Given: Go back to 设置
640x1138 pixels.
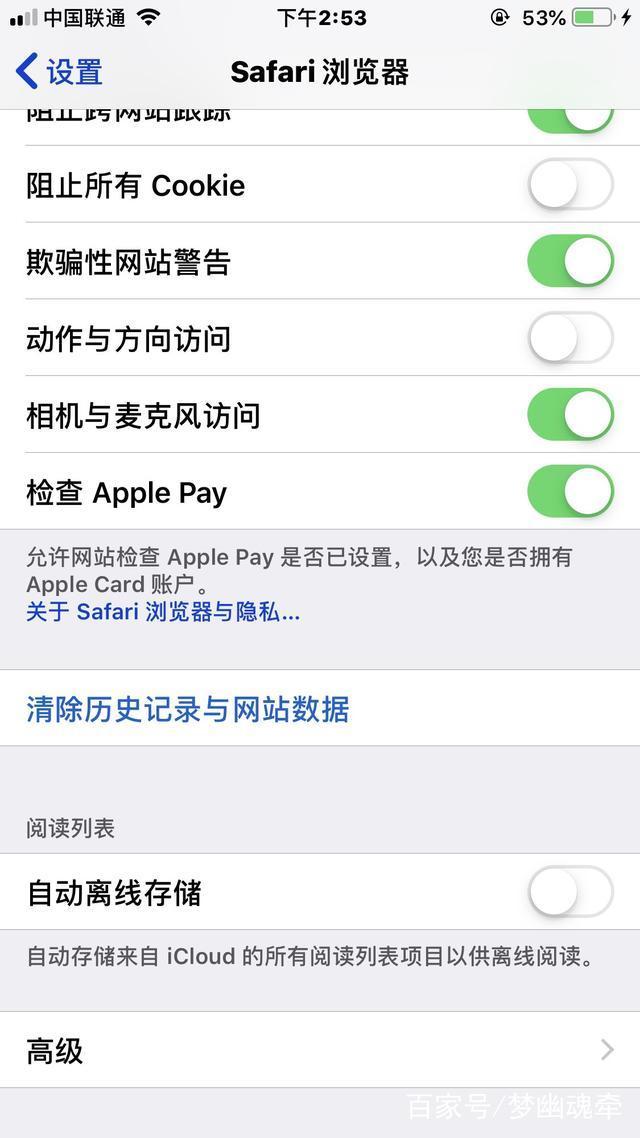Looking at the screenshot, I should click(x=60, y=72).
